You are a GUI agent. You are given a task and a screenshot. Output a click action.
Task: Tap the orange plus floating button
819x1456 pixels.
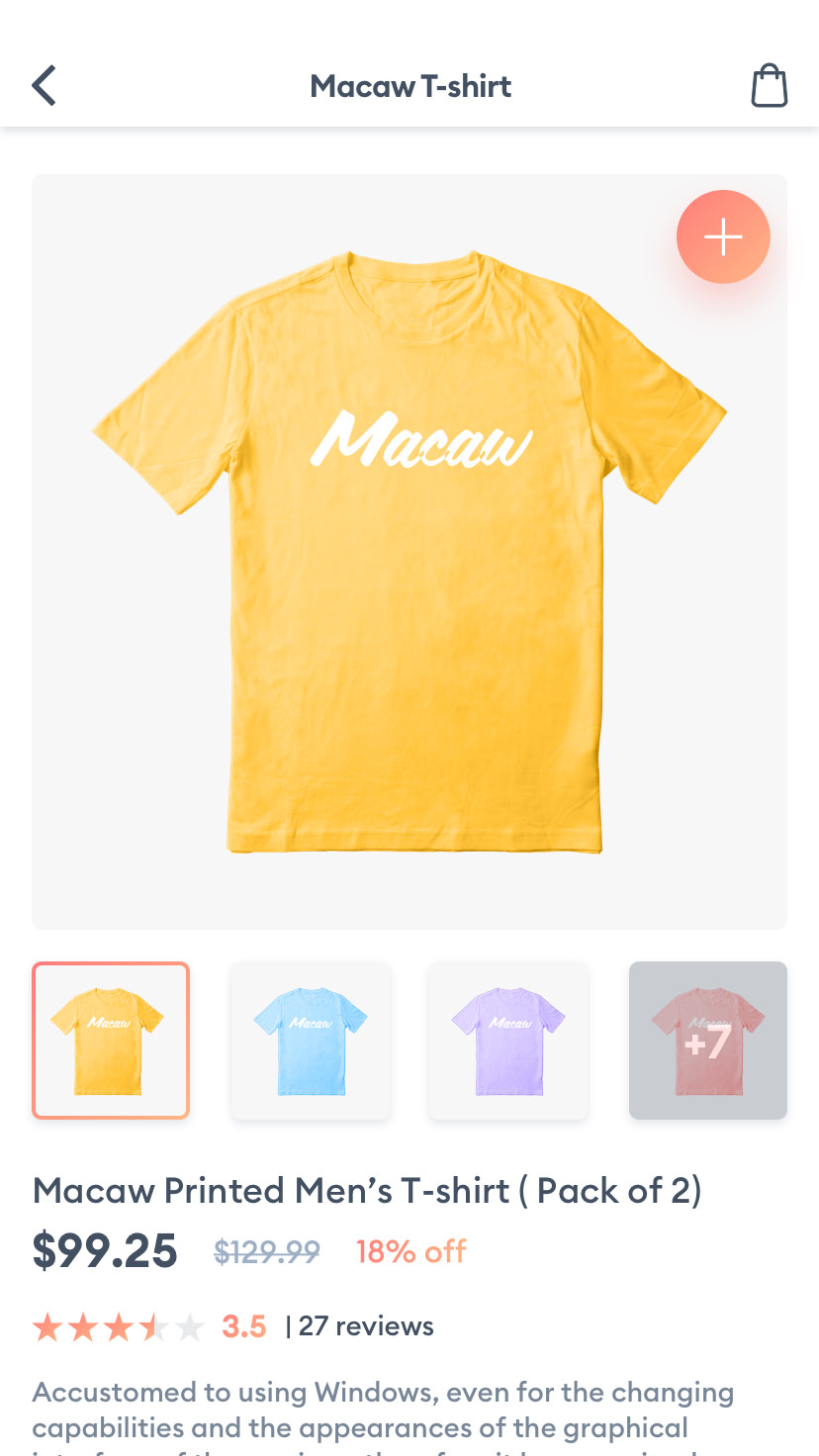pyautogui.click(x=723, y=237)
